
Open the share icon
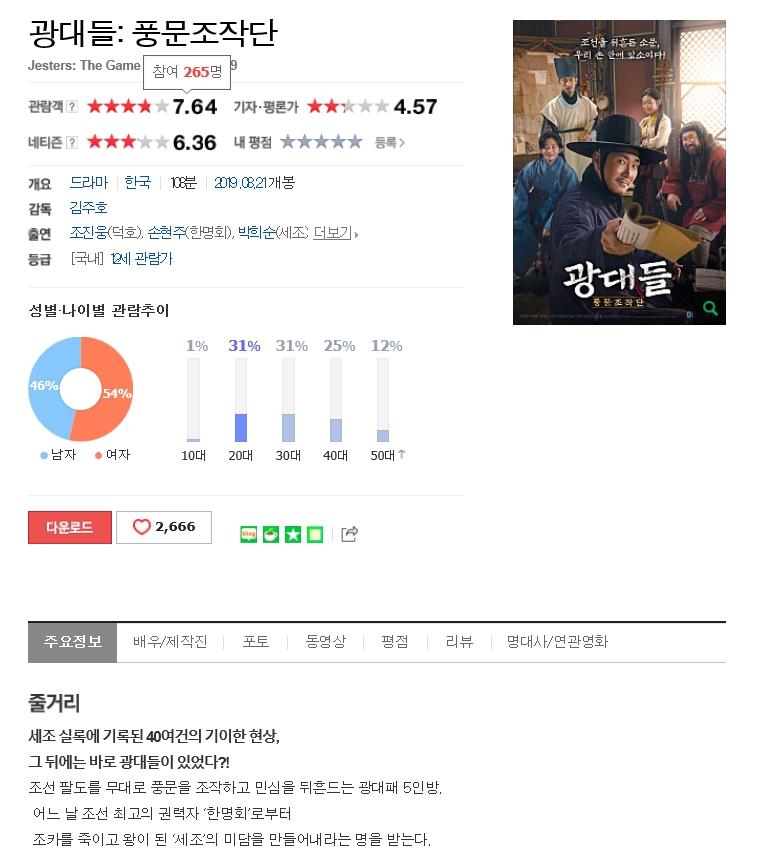pos(349,534)
